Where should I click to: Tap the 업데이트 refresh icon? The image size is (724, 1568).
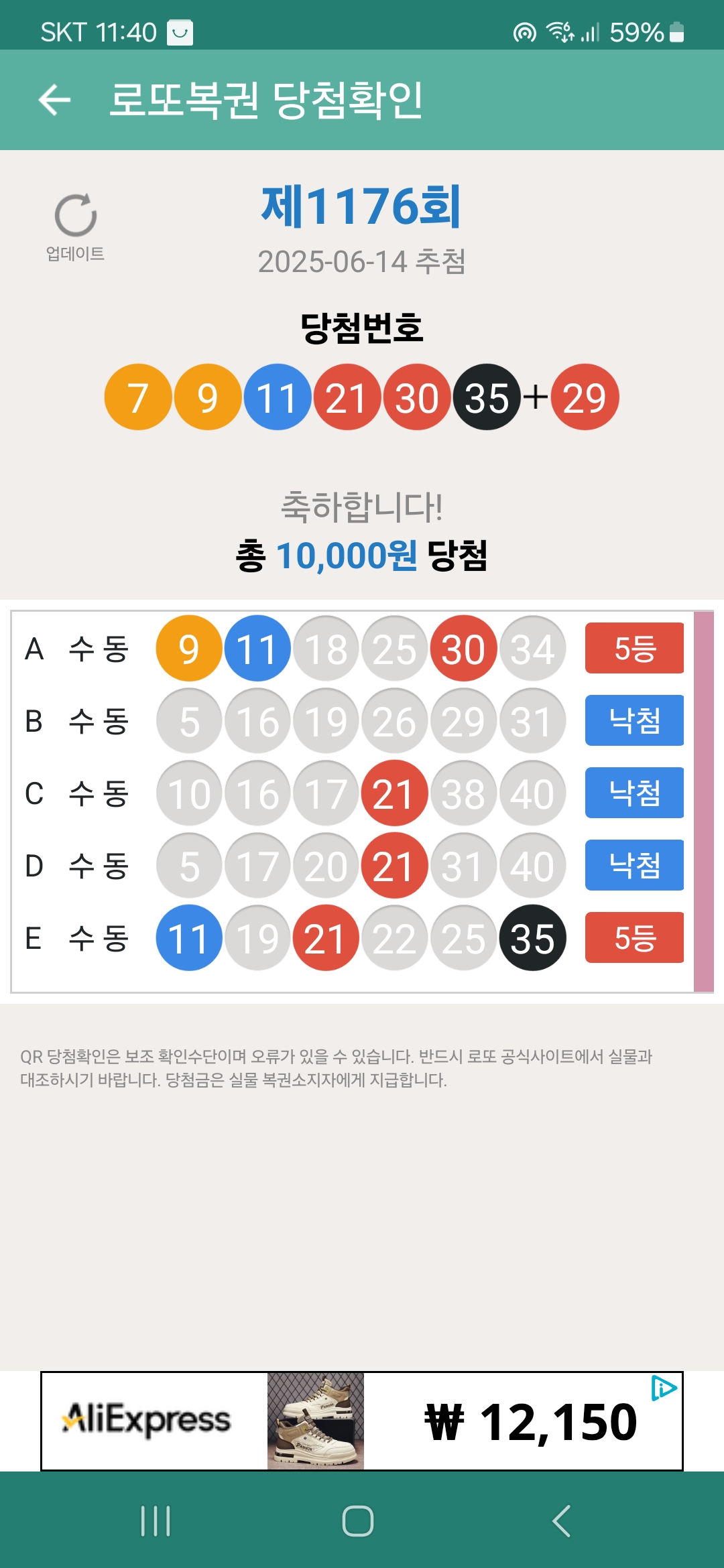click(75, 216)
